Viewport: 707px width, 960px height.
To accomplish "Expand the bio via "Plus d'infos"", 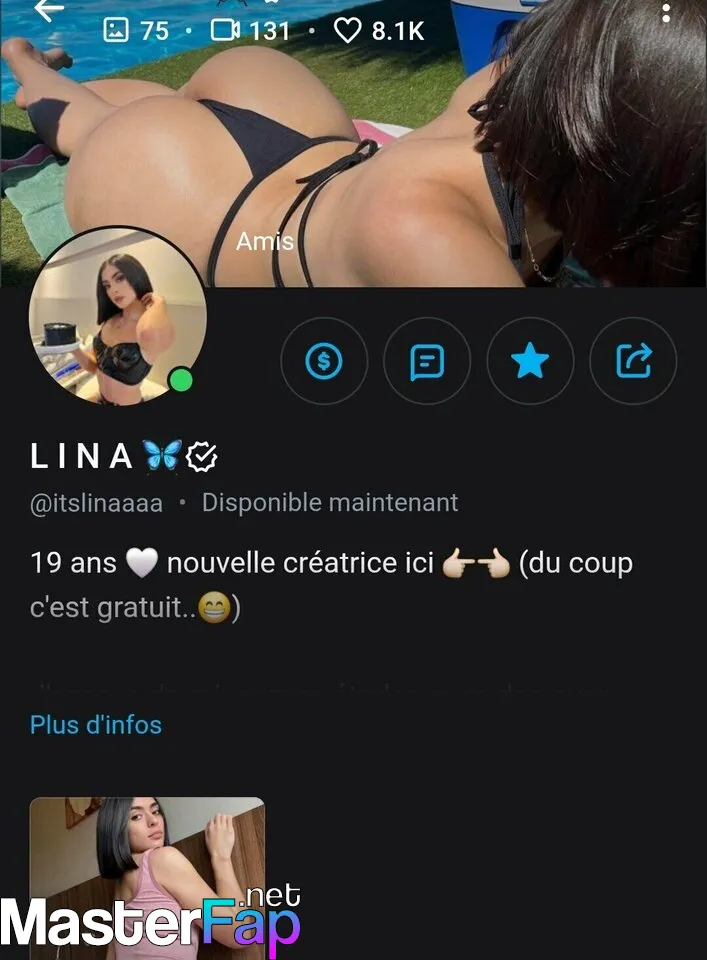I will coord(96,724).
